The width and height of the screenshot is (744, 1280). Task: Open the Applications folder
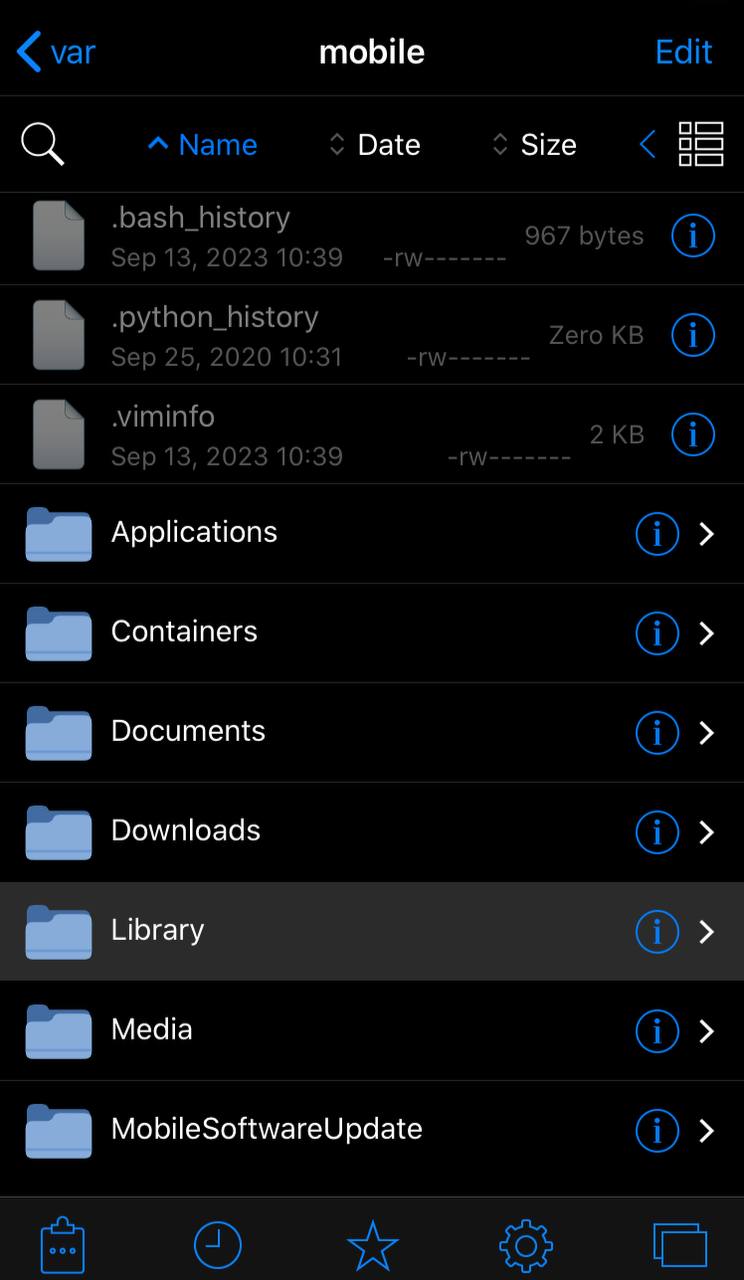[x=372, y=534]
